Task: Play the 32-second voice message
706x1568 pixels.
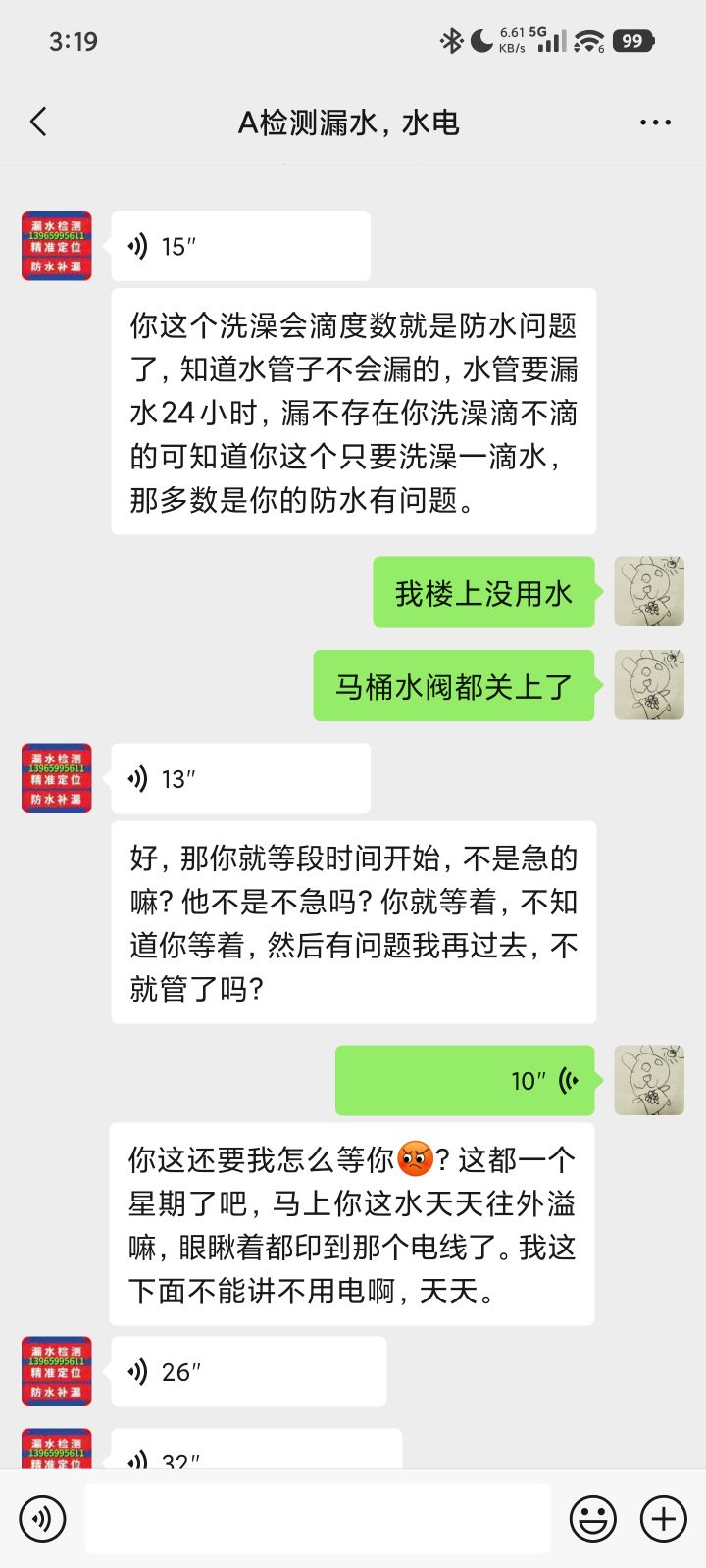Action: pyautogui.click(x=256, y=1452)
